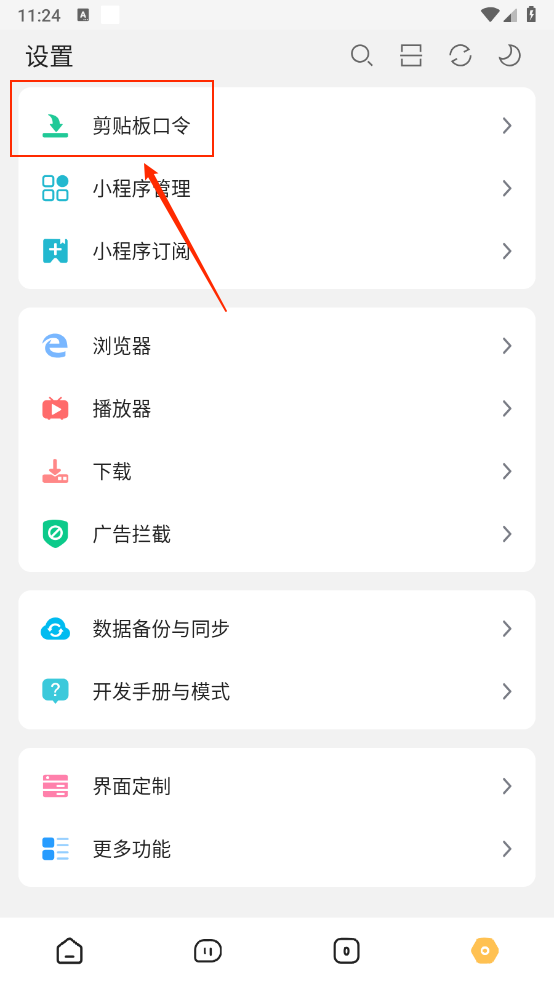The image size is (554, 984).
Task: Go to 小程序订阅
Action: coord(277,251)
